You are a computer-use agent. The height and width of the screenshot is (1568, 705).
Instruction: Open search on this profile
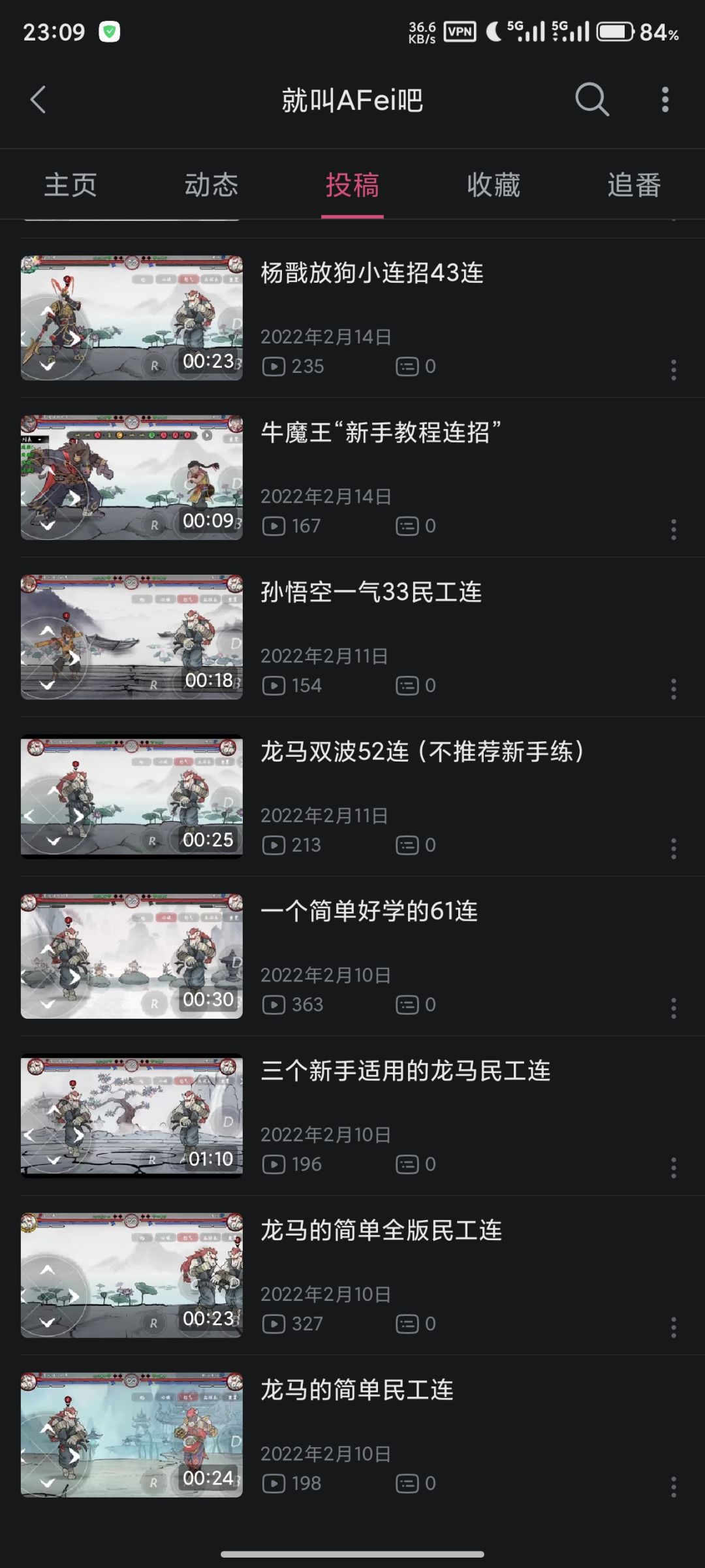coord(591,100)
